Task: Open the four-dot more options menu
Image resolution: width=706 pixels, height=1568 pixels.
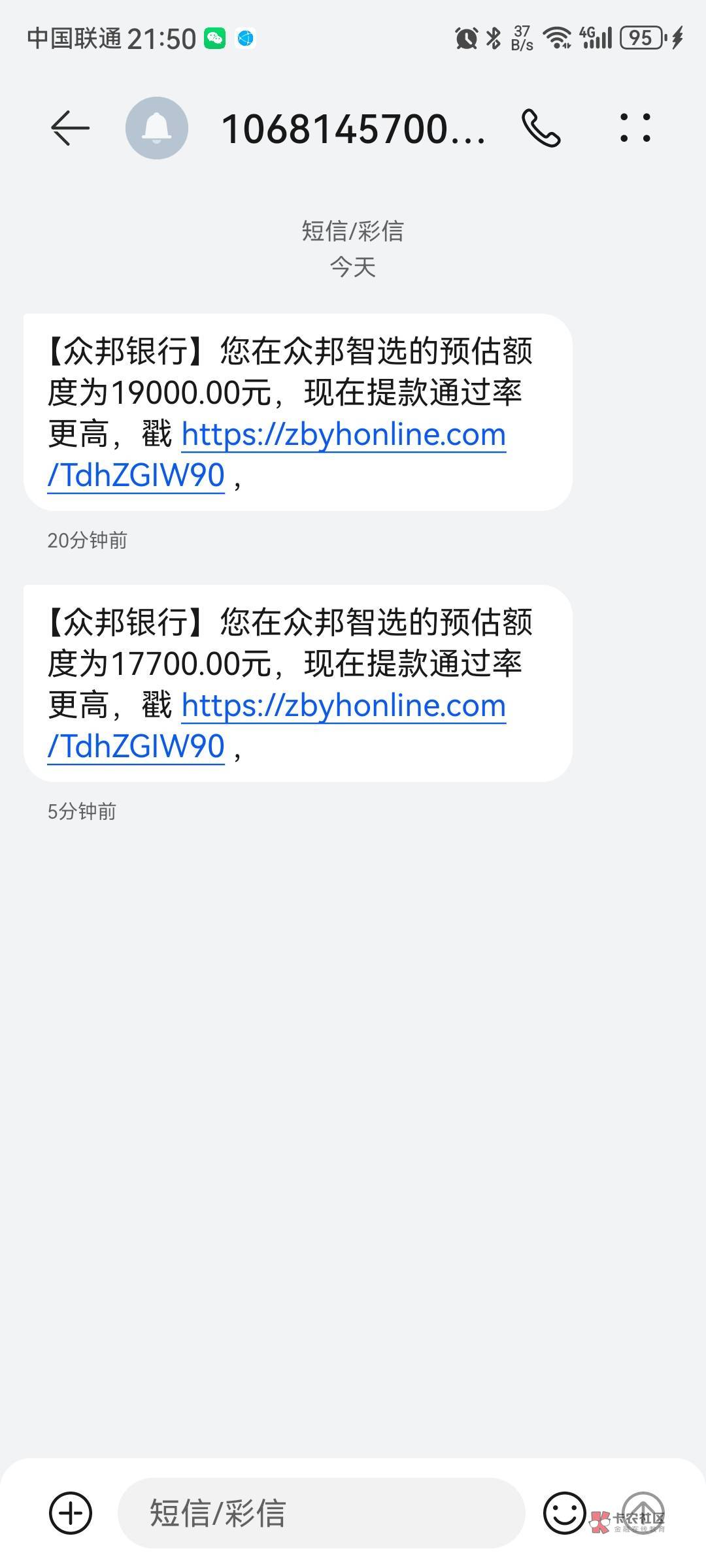Action: (635, 127)
